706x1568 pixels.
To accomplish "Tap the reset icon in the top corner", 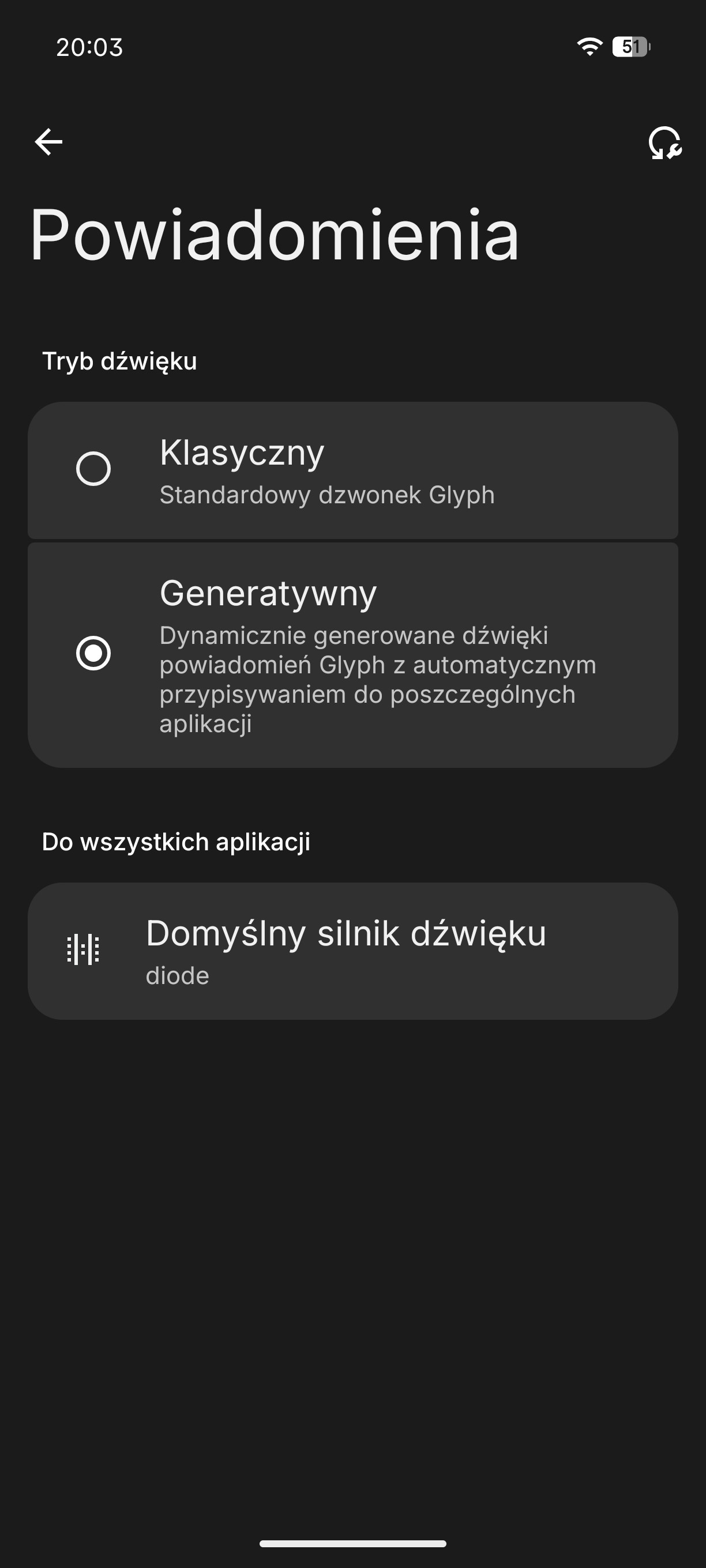I will click(x=664, y=143).
